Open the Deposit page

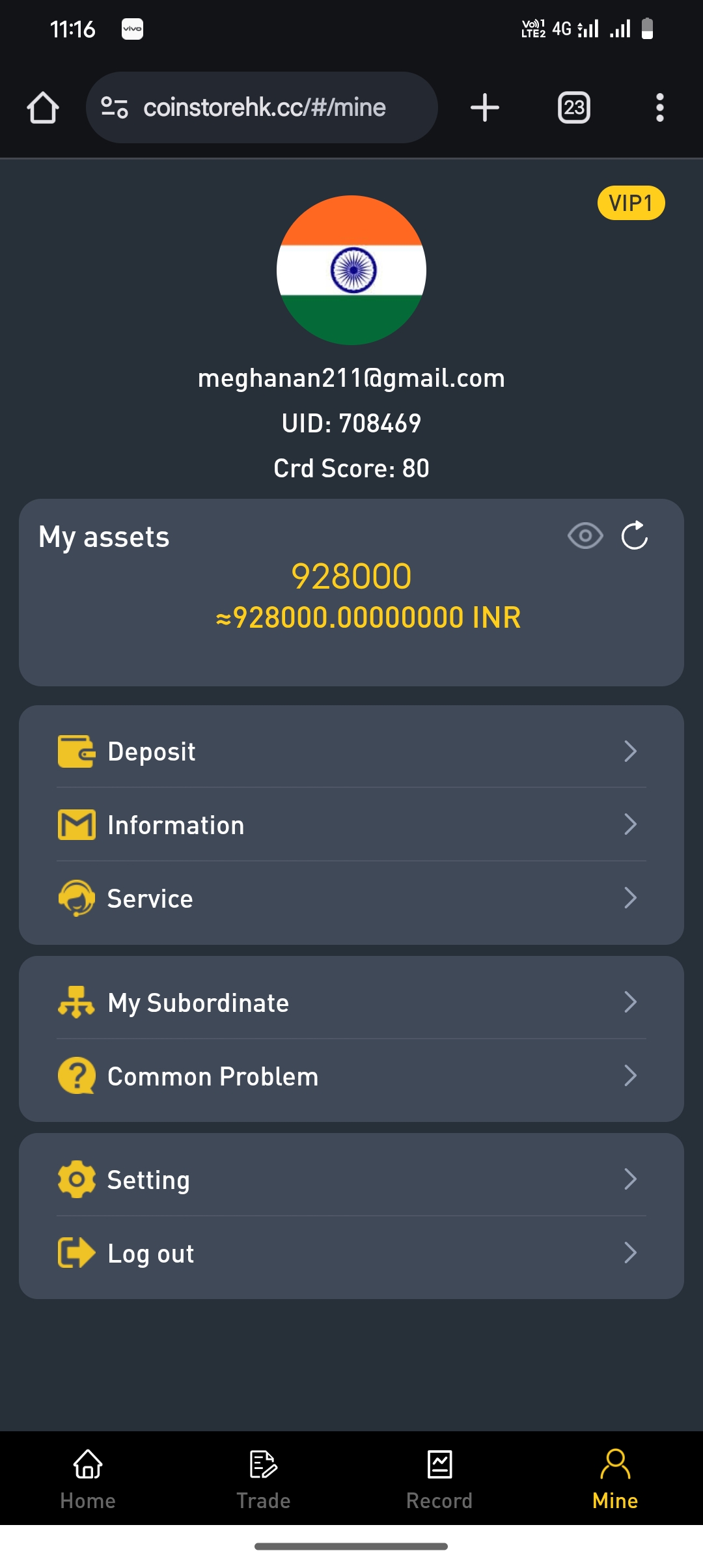(x=351, y=751)
